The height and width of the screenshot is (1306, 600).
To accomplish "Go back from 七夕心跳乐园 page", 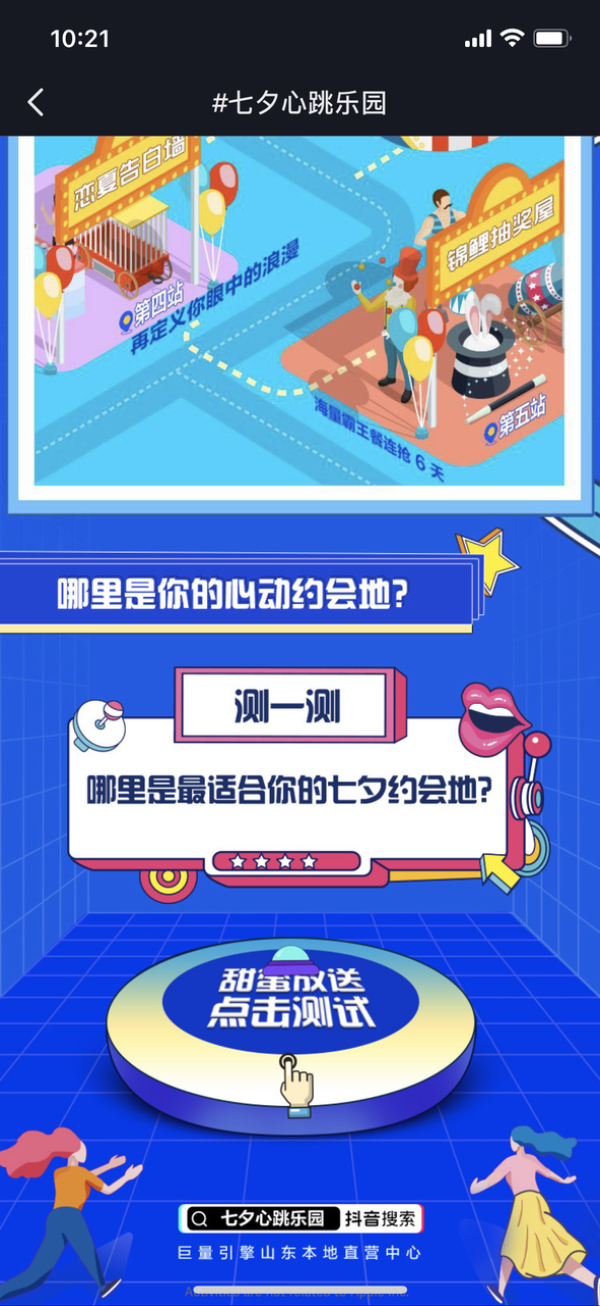I will [x=36, y=102].
